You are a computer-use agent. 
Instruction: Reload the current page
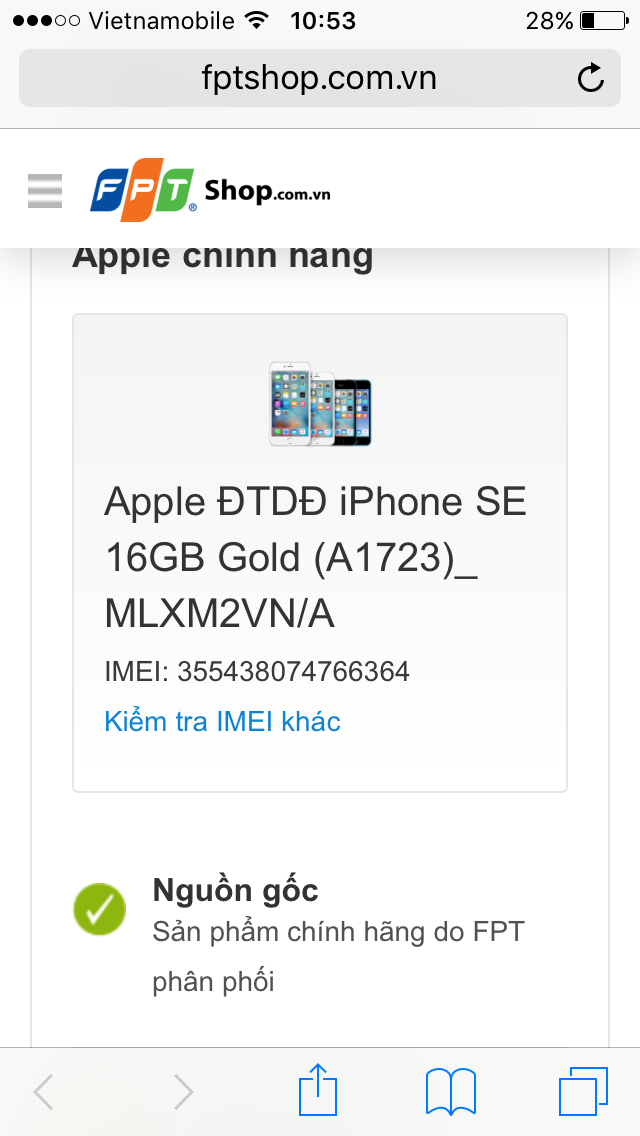pyautogui.click(x=591, y=78)
